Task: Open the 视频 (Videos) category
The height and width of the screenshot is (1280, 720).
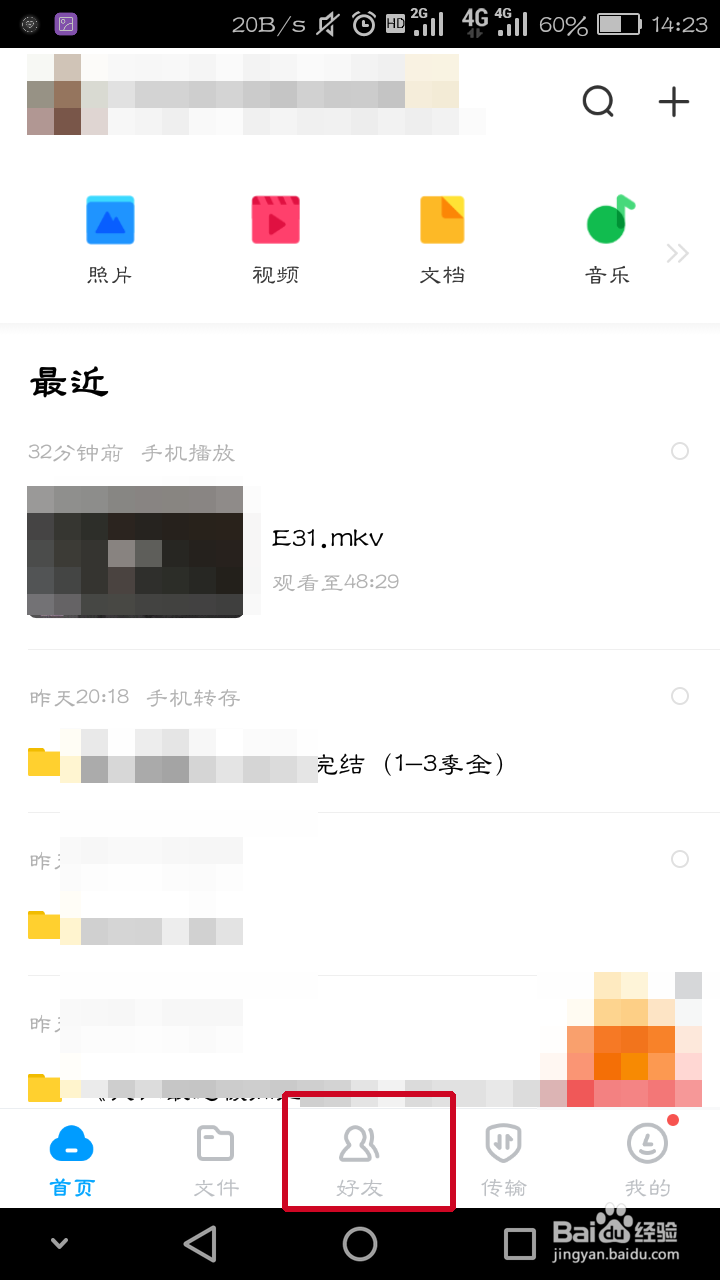Action: click(x=275, y=235)
